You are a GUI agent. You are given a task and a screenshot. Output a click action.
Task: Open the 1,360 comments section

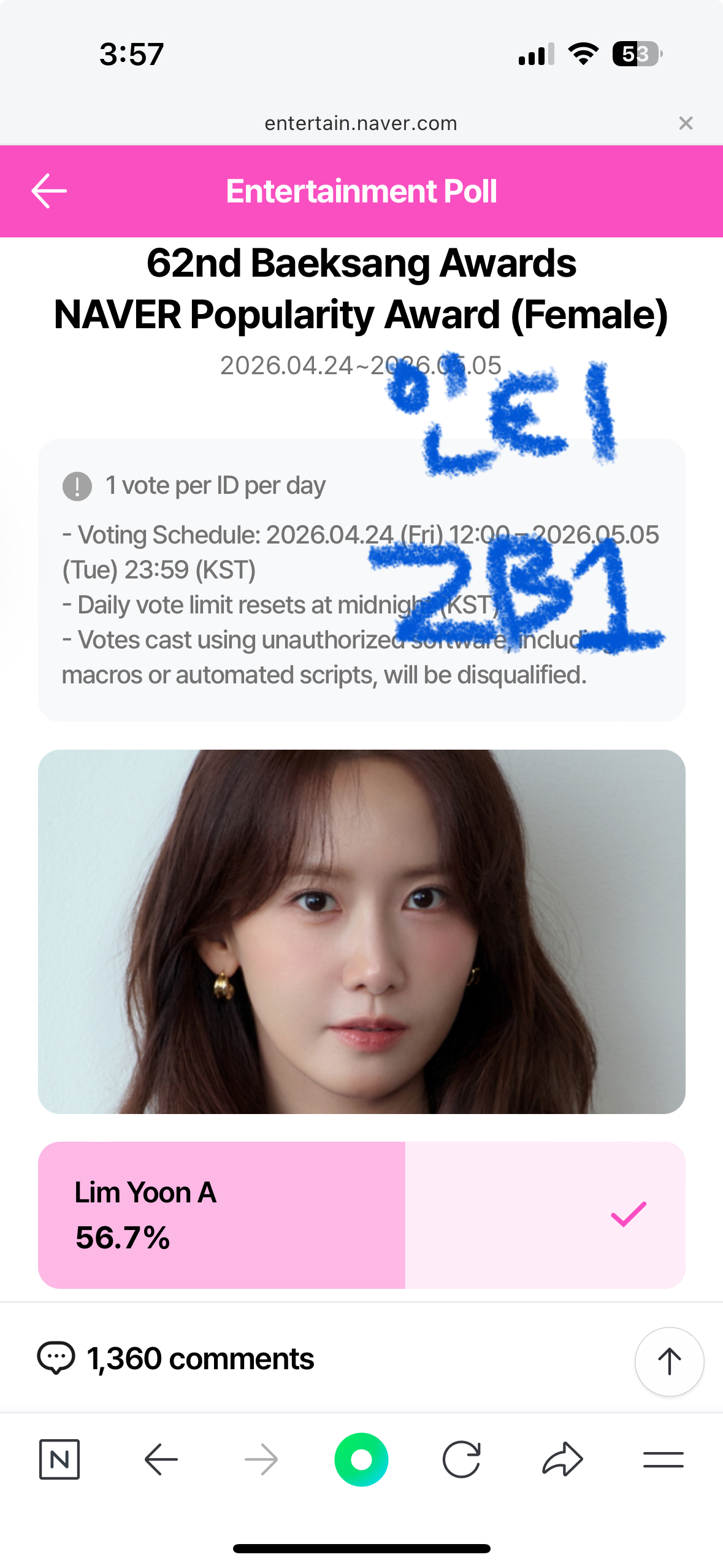[176, 1358]
